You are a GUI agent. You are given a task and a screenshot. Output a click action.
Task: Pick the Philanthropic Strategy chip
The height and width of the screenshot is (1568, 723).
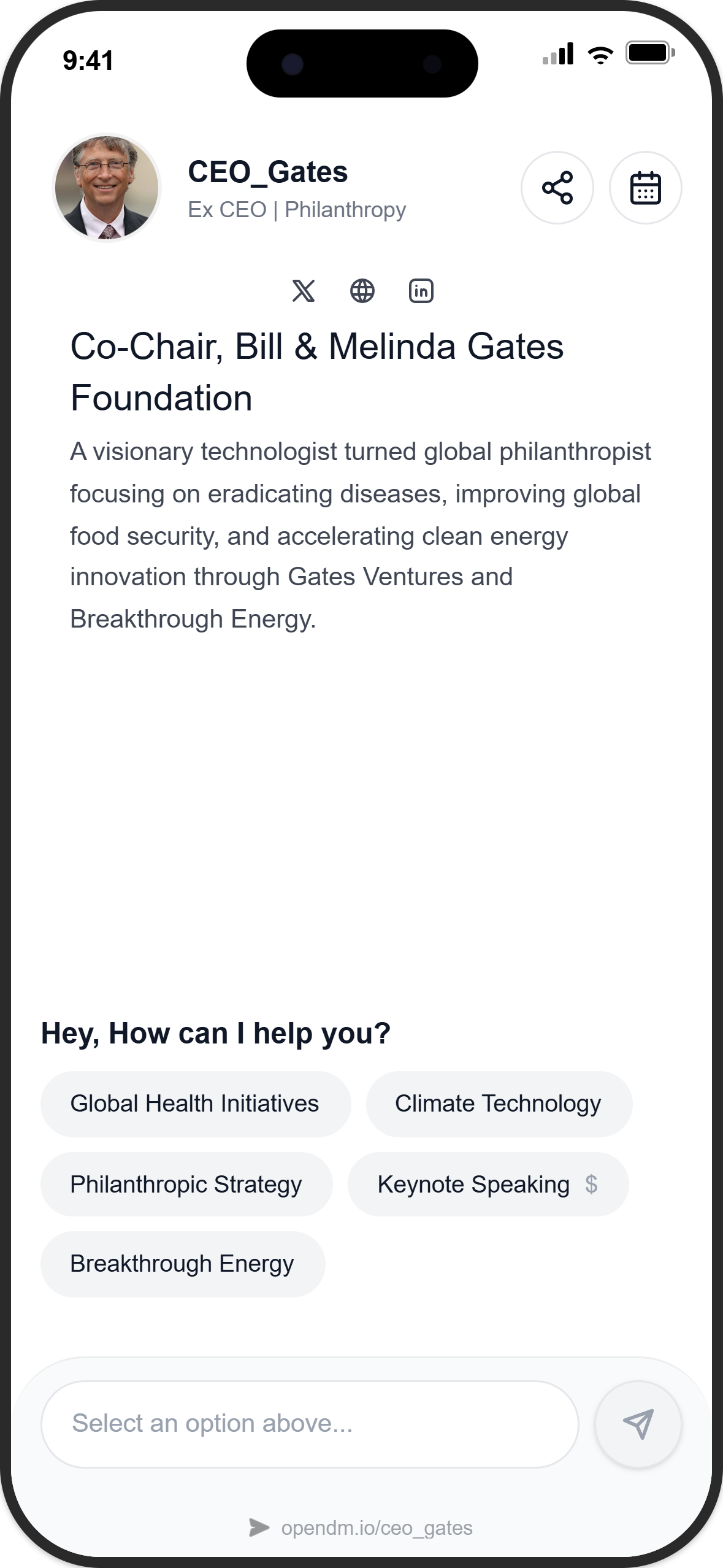click(x=186, y=1185)
